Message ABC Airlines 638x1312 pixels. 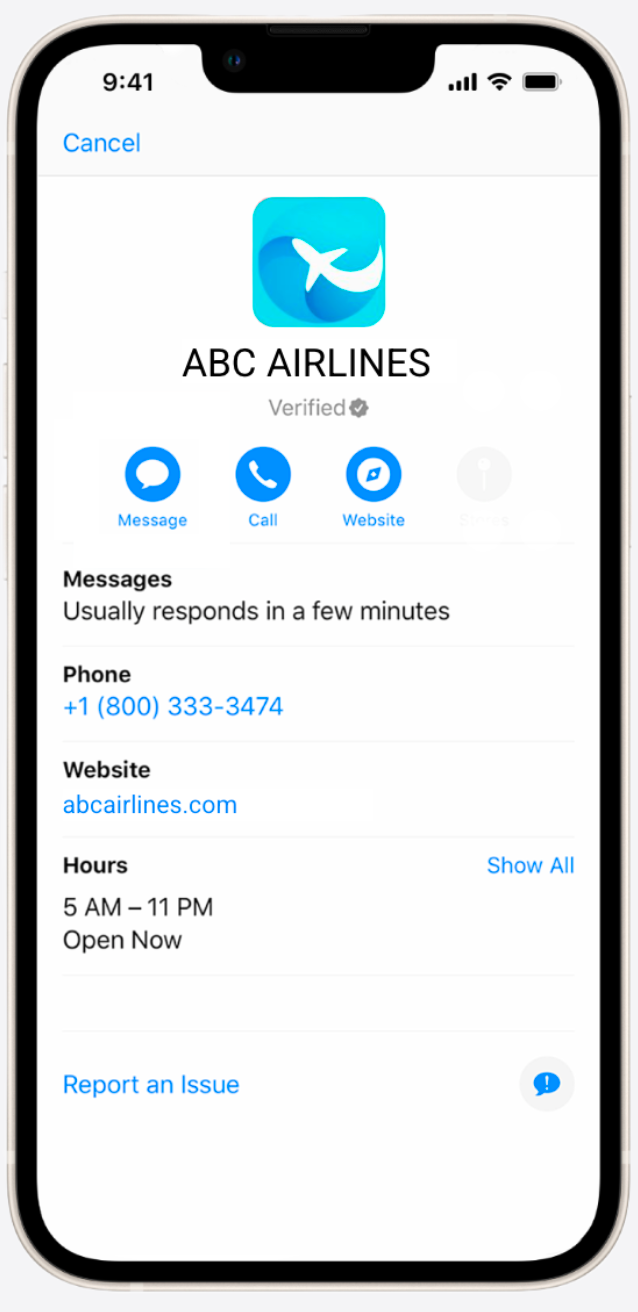coord(152,475)
